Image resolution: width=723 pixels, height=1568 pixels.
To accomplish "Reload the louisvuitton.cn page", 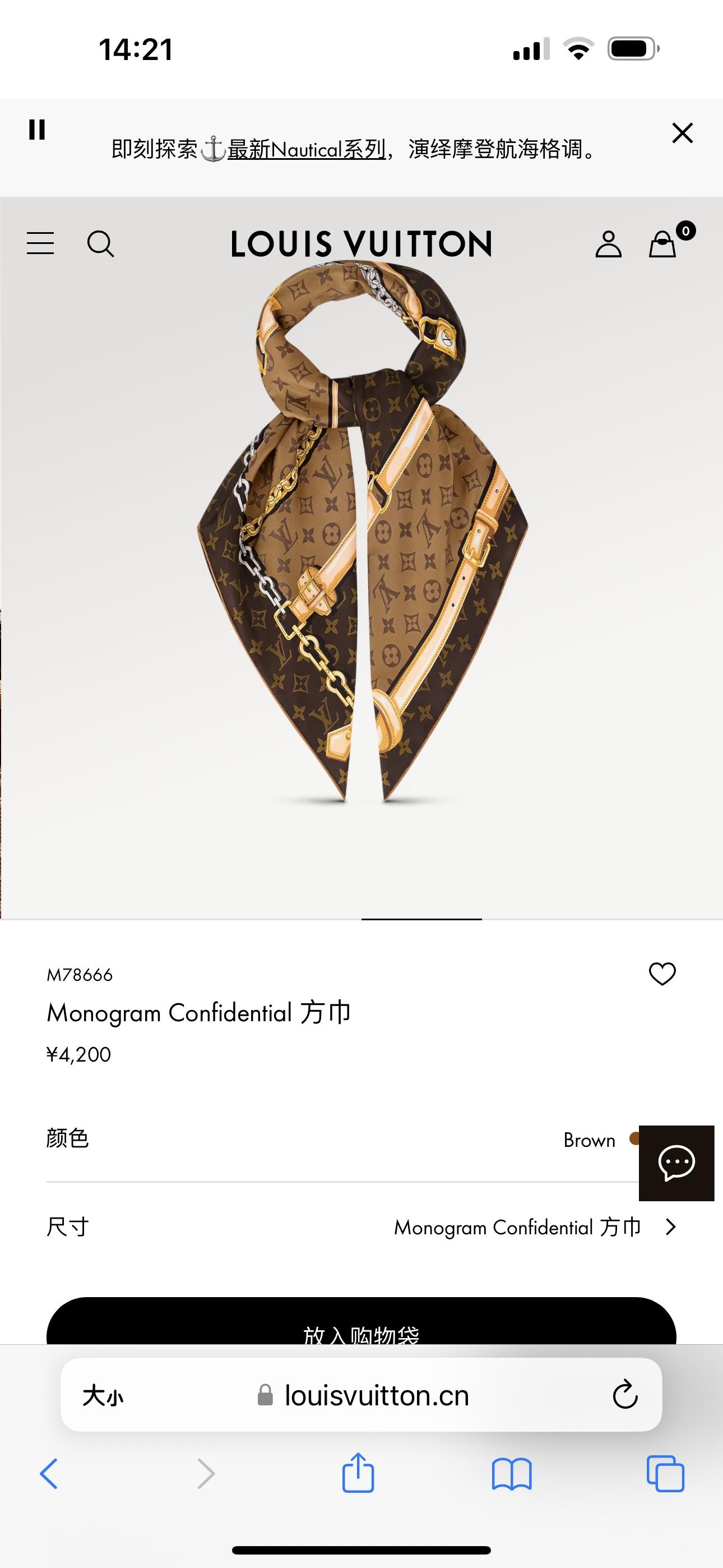I will point(624,1395).
